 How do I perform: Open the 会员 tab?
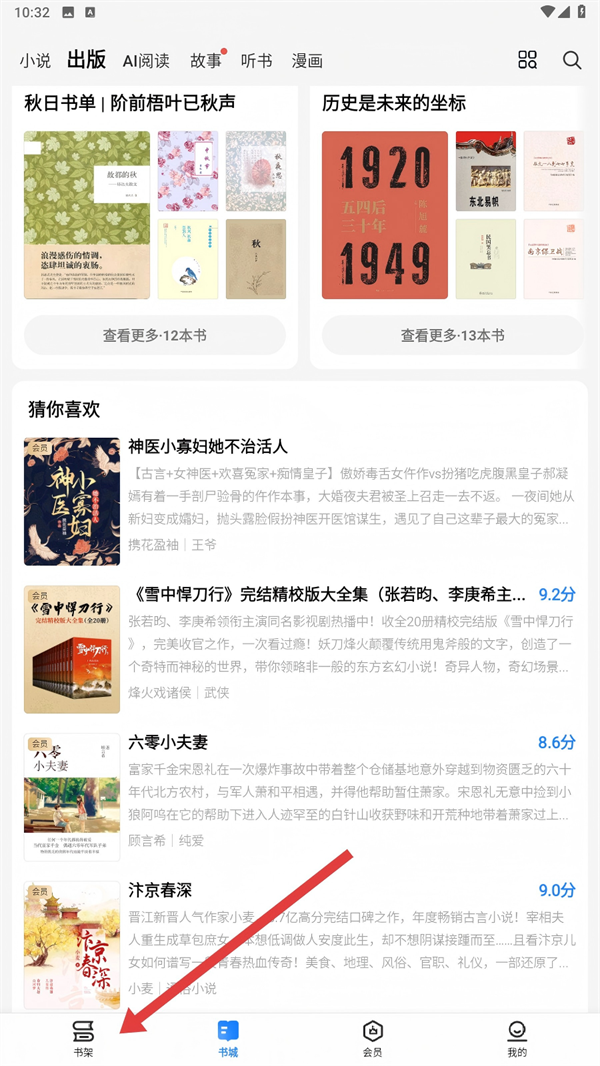[372, 1038]
